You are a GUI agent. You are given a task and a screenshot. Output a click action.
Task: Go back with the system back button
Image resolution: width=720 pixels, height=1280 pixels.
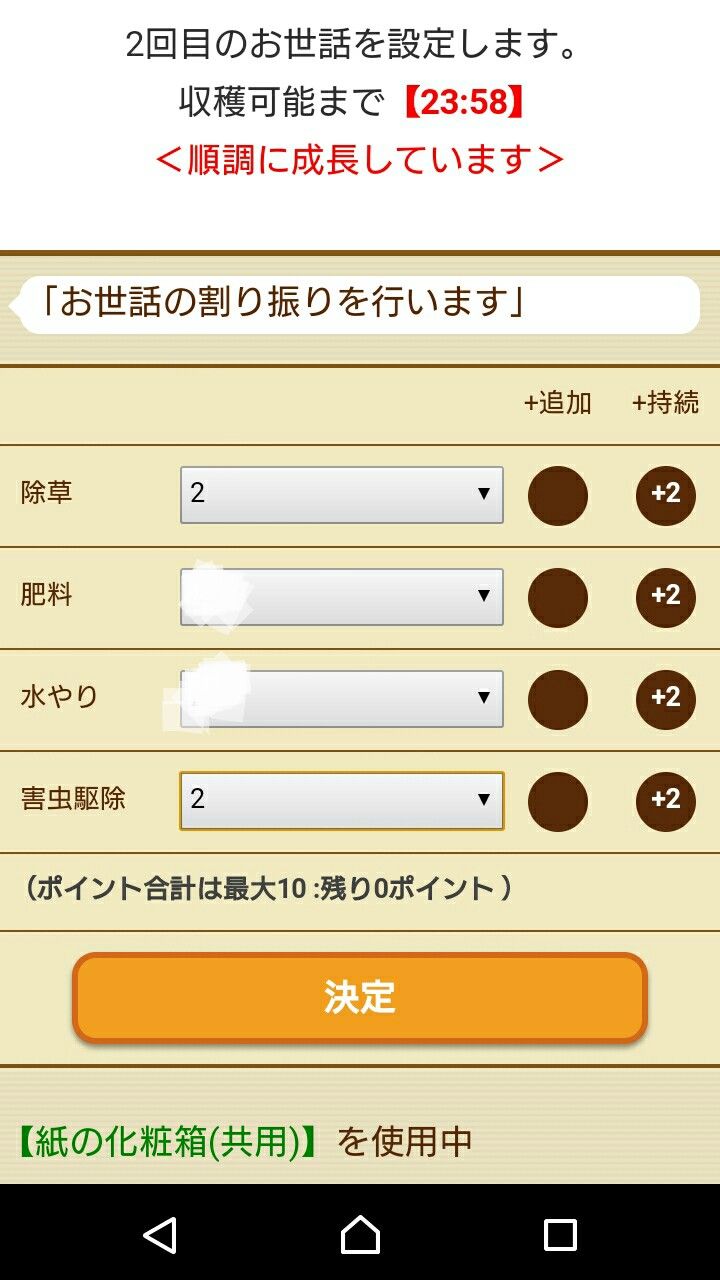click(160, 1235)
